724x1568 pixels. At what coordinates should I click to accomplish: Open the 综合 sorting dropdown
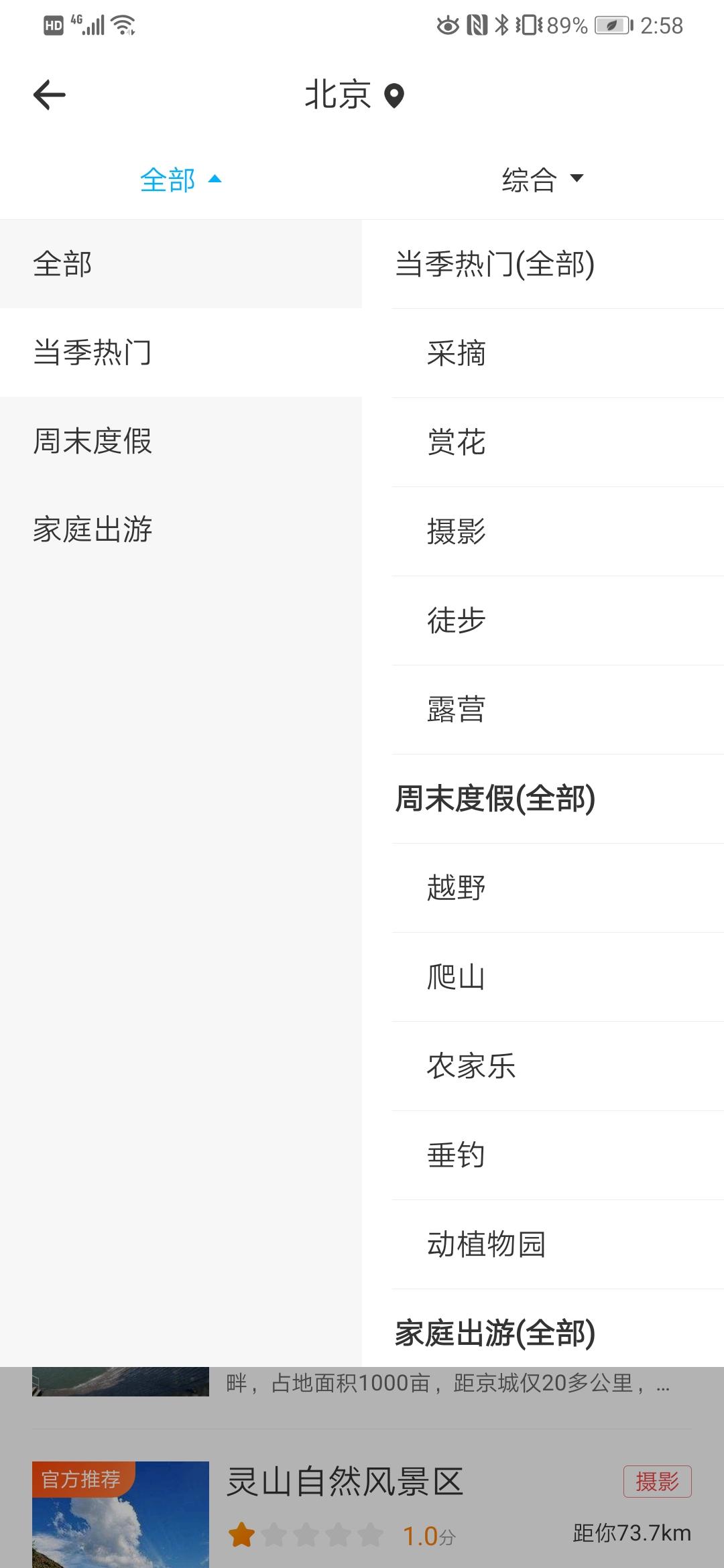click(x=542, y=180)
